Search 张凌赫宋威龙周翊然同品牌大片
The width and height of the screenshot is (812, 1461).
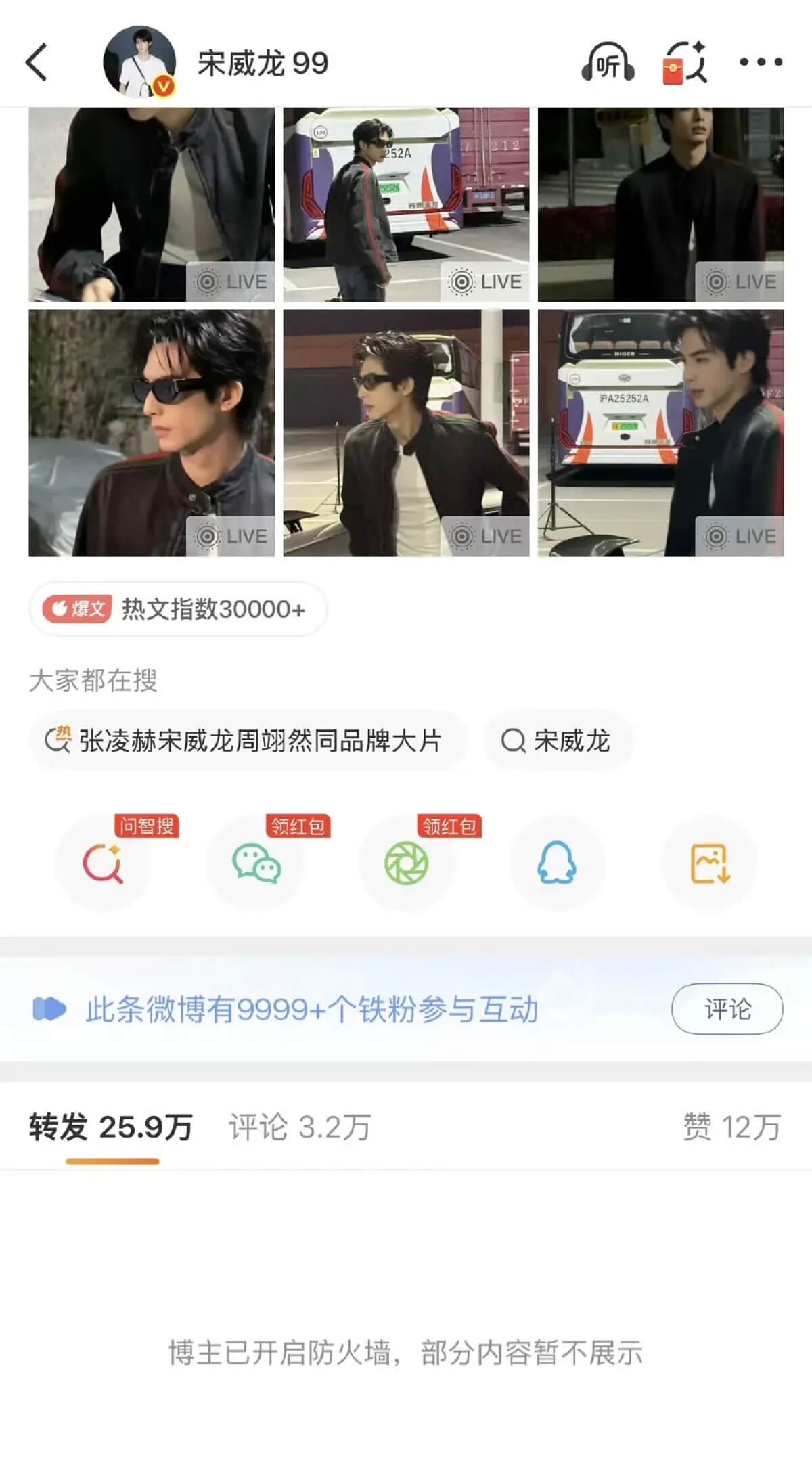point(248,741)
